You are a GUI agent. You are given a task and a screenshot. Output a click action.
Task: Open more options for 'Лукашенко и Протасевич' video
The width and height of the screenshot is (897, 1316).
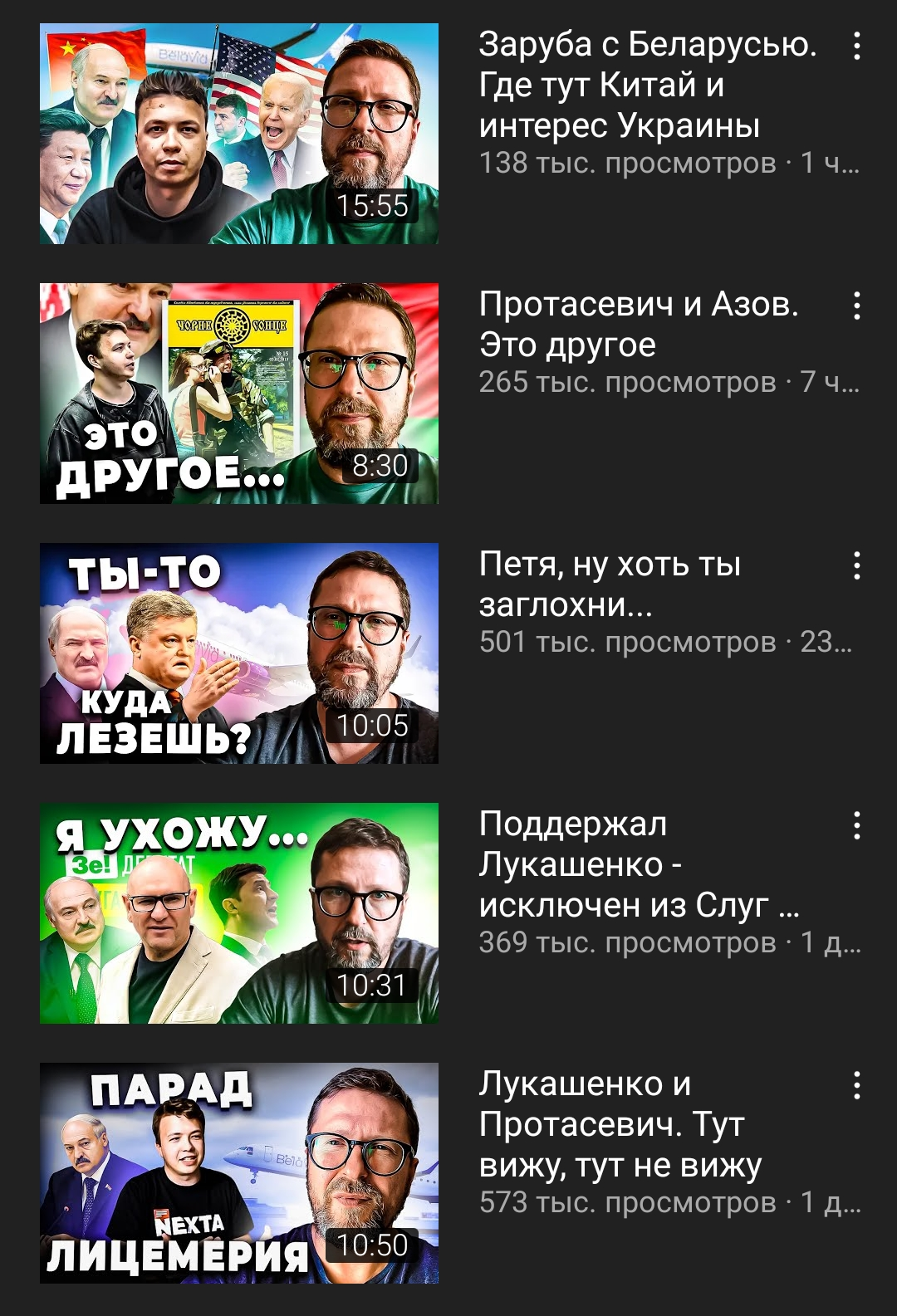pyautogui.click(x=856, y=1086)
